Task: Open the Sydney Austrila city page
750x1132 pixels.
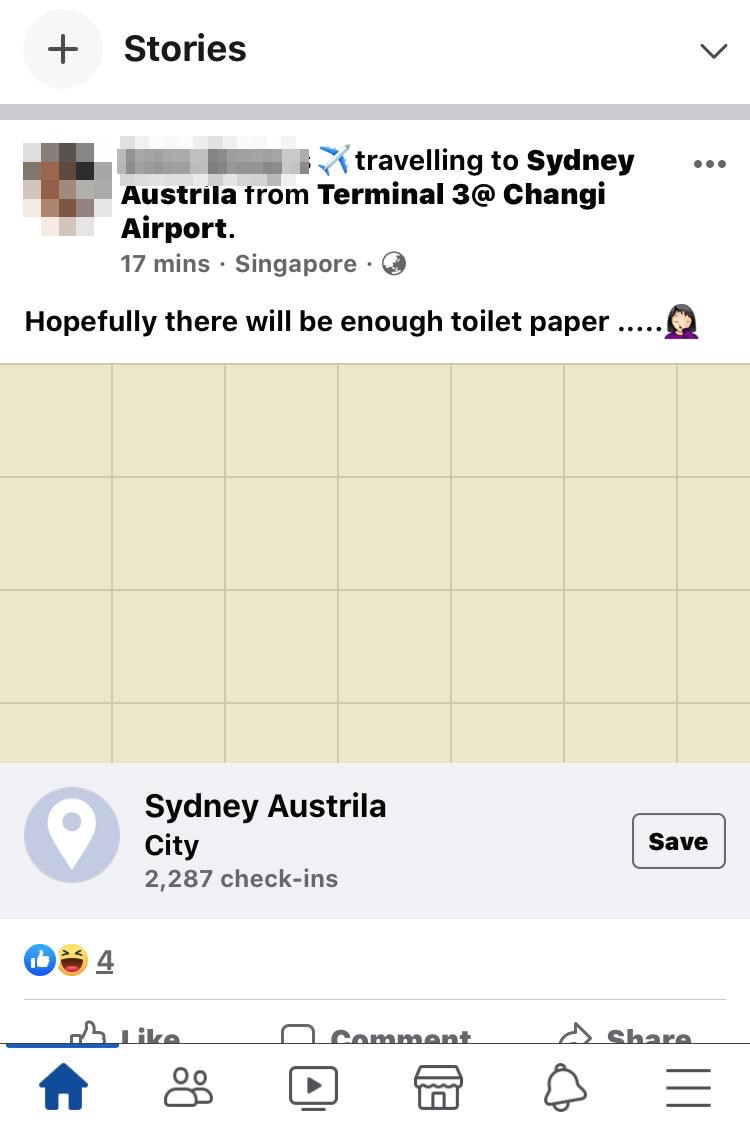Action: pyautogui.click(x=265, y=807)
